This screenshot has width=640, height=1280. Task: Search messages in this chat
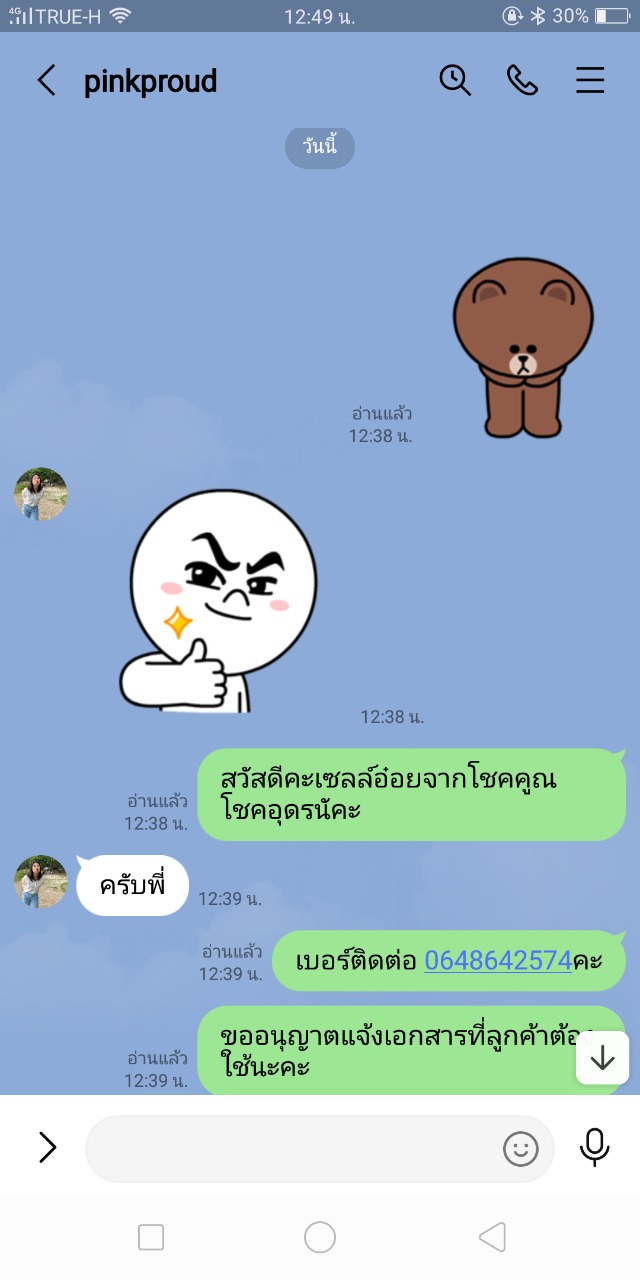(455, 81)
